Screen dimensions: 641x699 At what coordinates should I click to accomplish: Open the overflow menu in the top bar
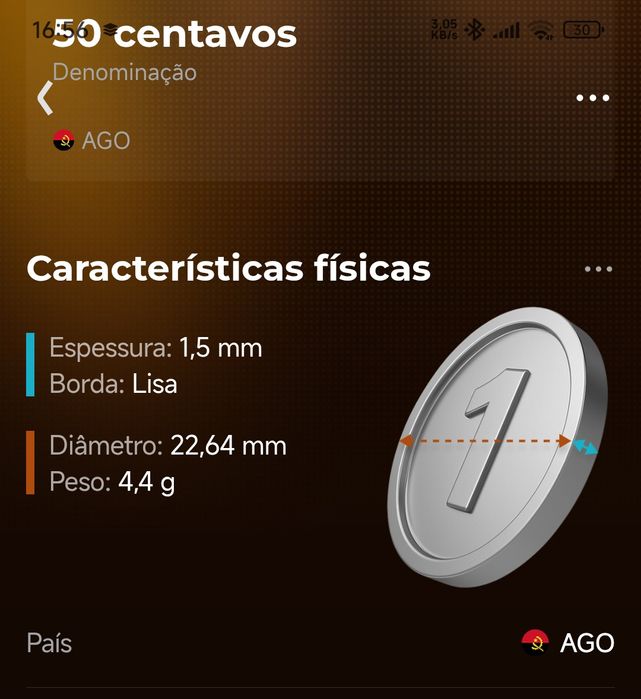(x=593, y=98)
